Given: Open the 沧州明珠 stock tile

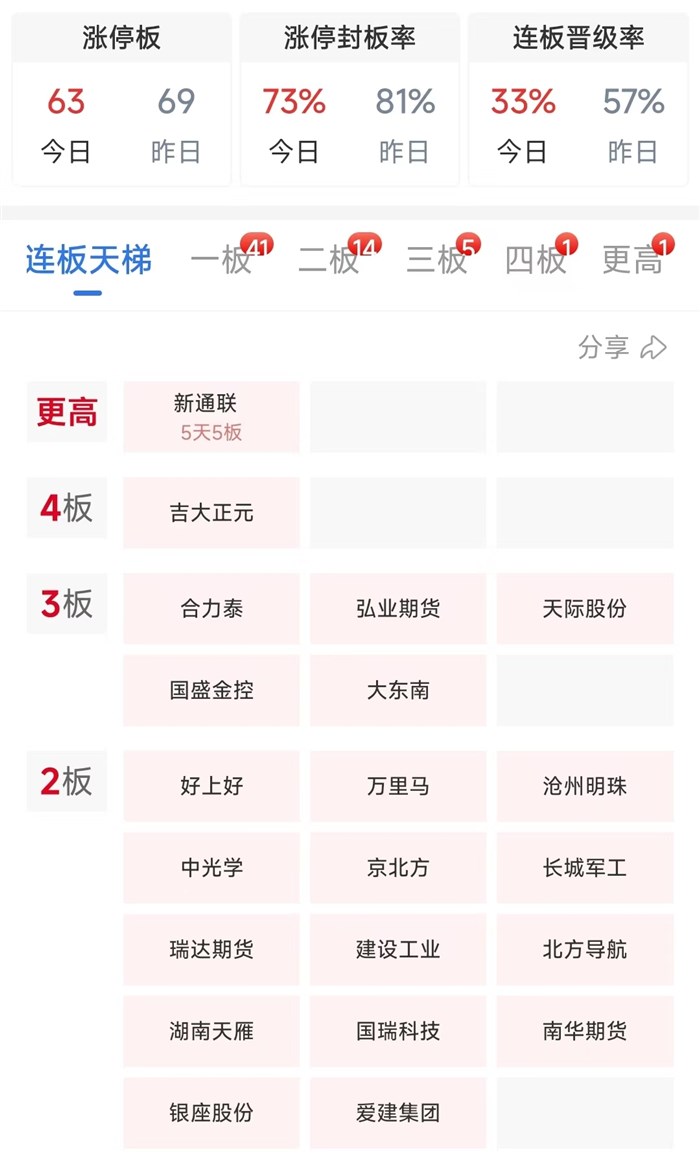Looking at the screenshot, I should tap(585, 786).
